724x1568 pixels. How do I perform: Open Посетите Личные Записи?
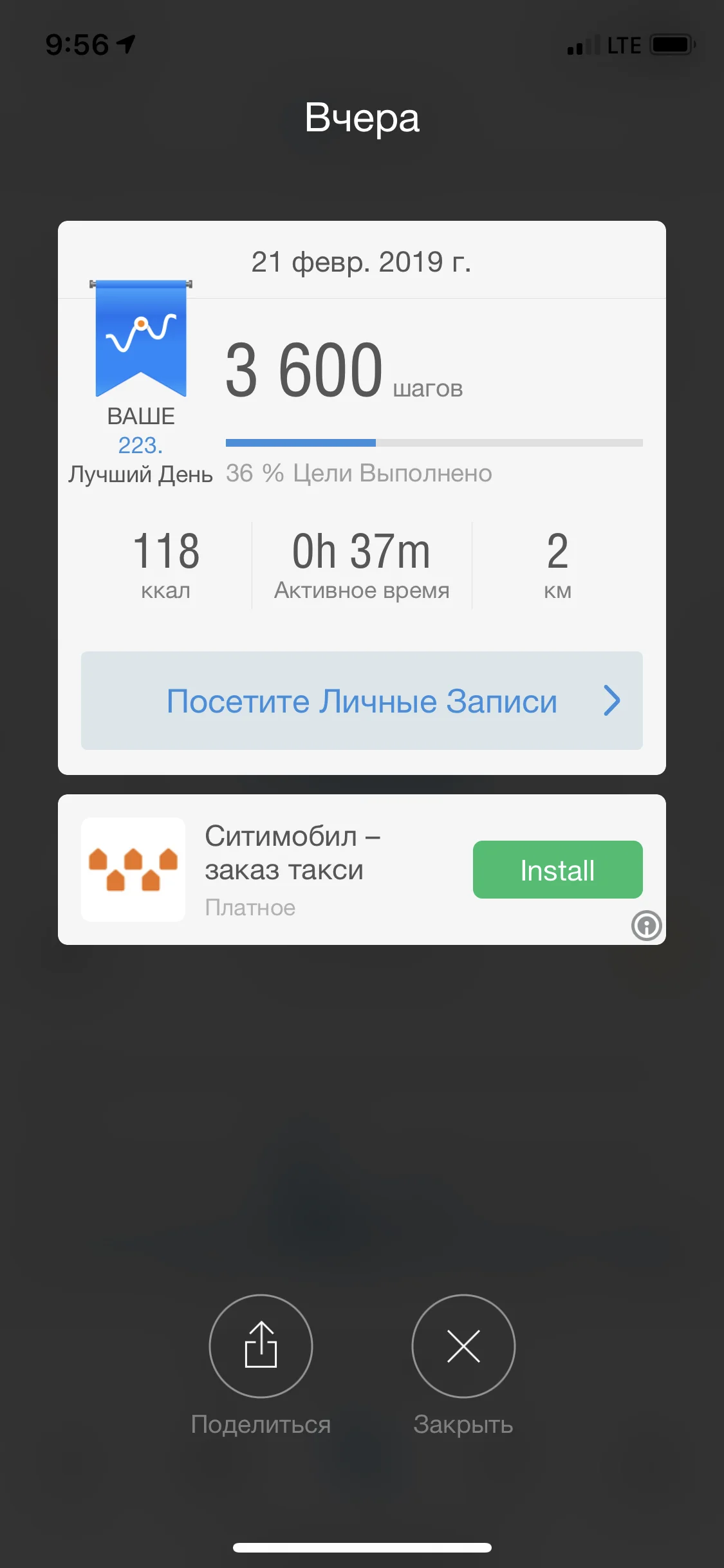pyautogui.click(x=362, y=700)
